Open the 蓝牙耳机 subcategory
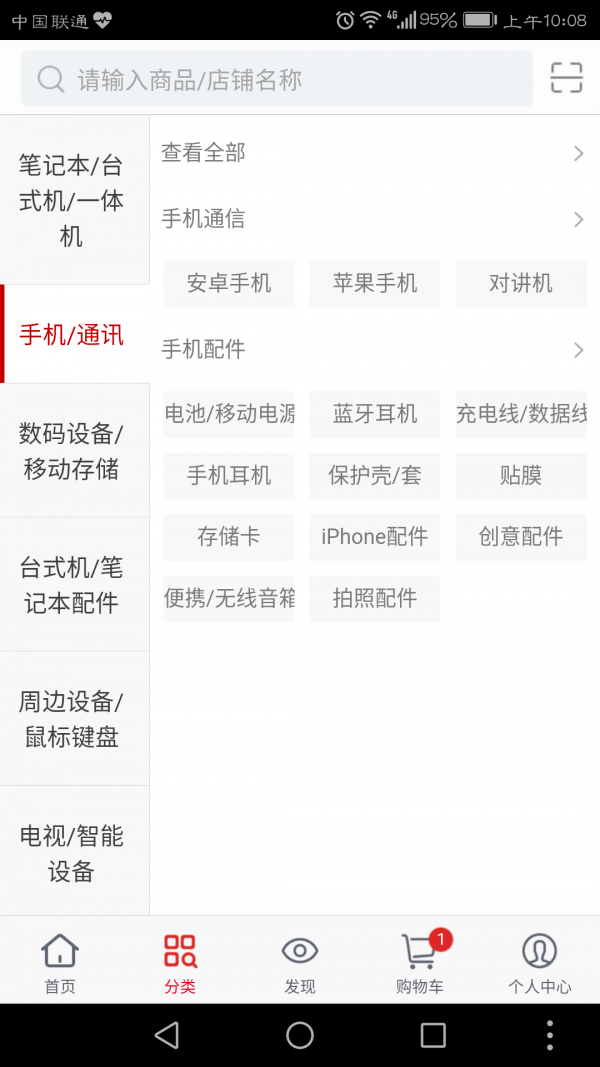600x1067 pixels. click(375, 414)
